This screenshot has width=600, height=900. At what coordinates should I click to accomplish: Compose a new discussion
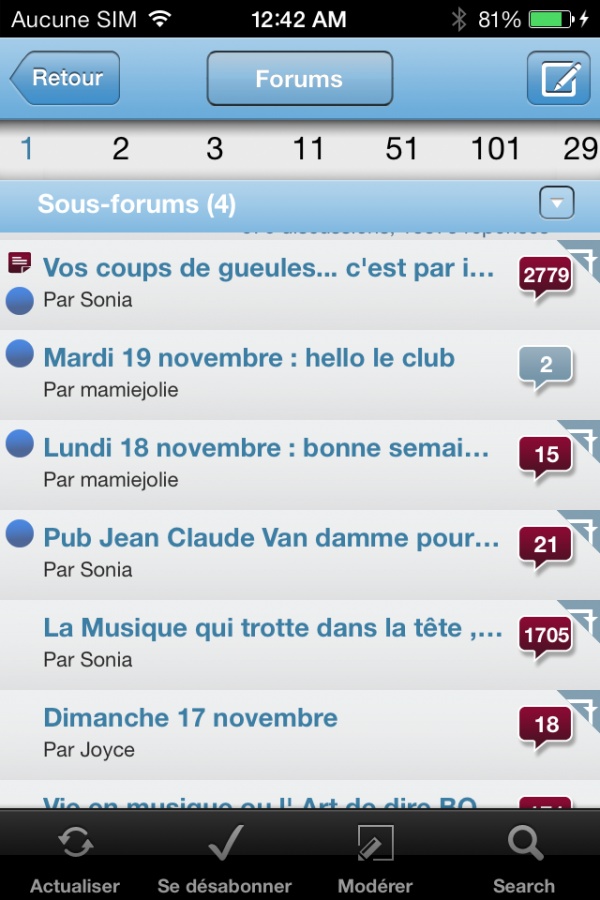[x=558, y=79]
